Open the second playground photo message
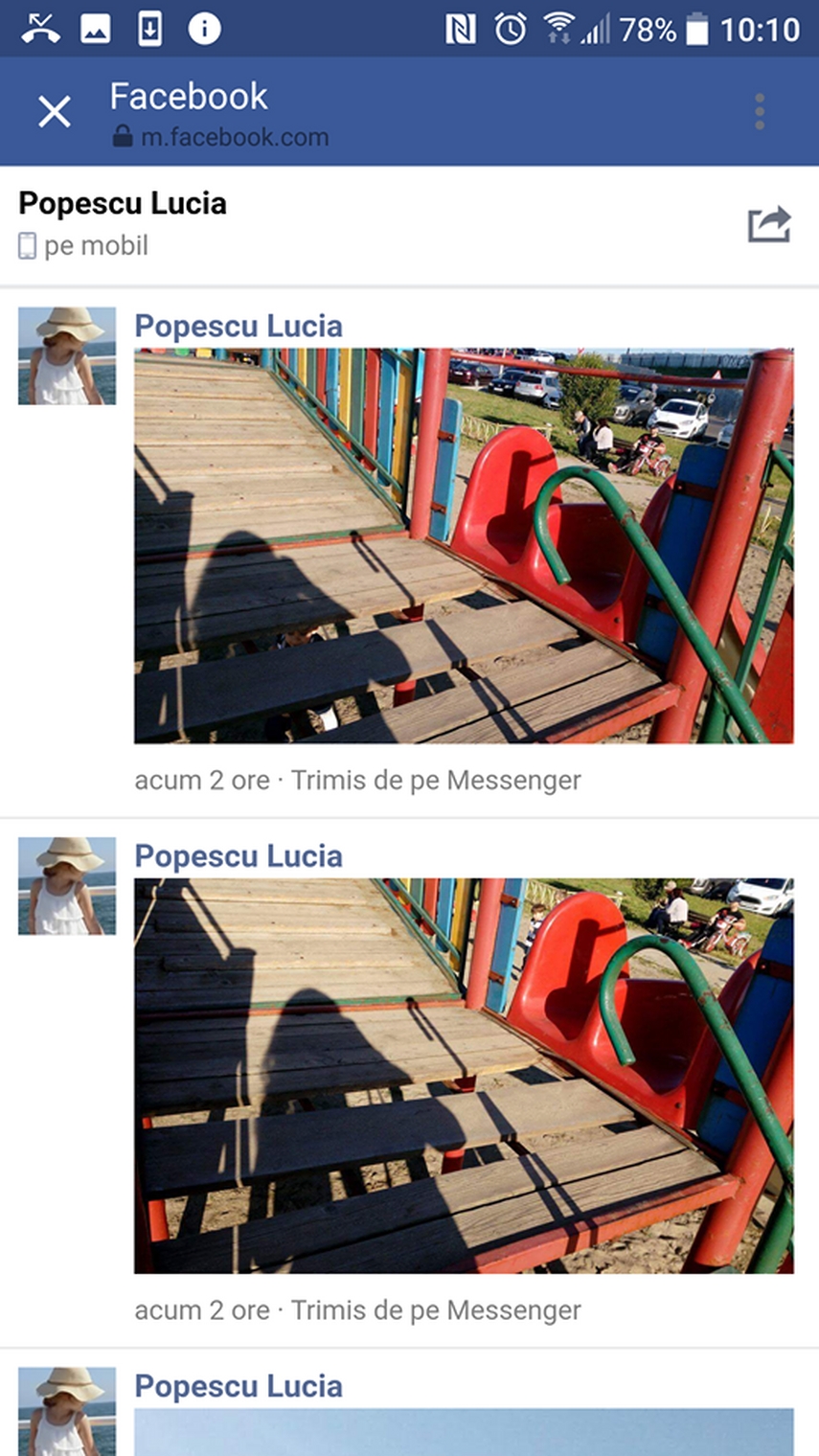Viewport: 819px width, 1456px height. [464, 1075]
